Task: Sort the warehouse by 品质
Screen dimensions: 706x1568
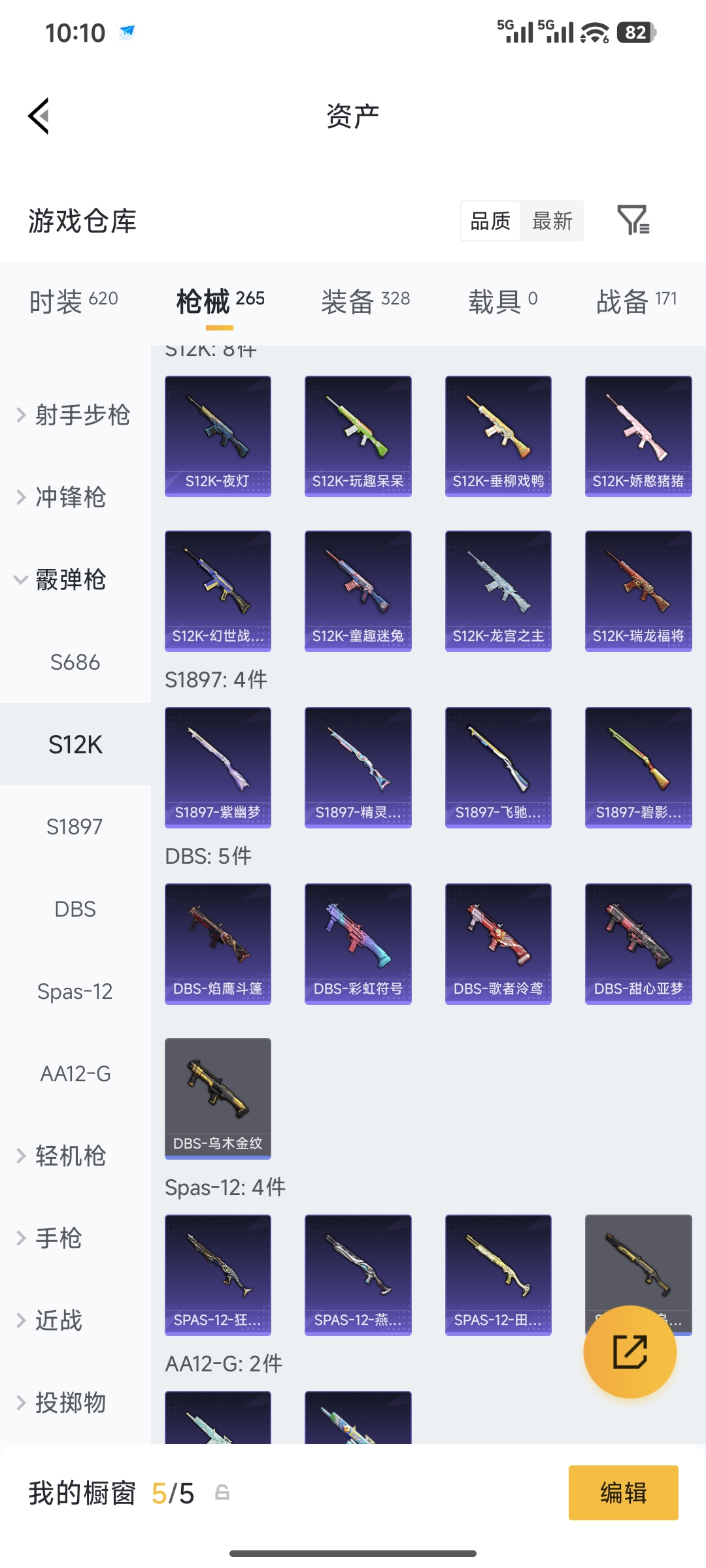Action: pos(490,221)
